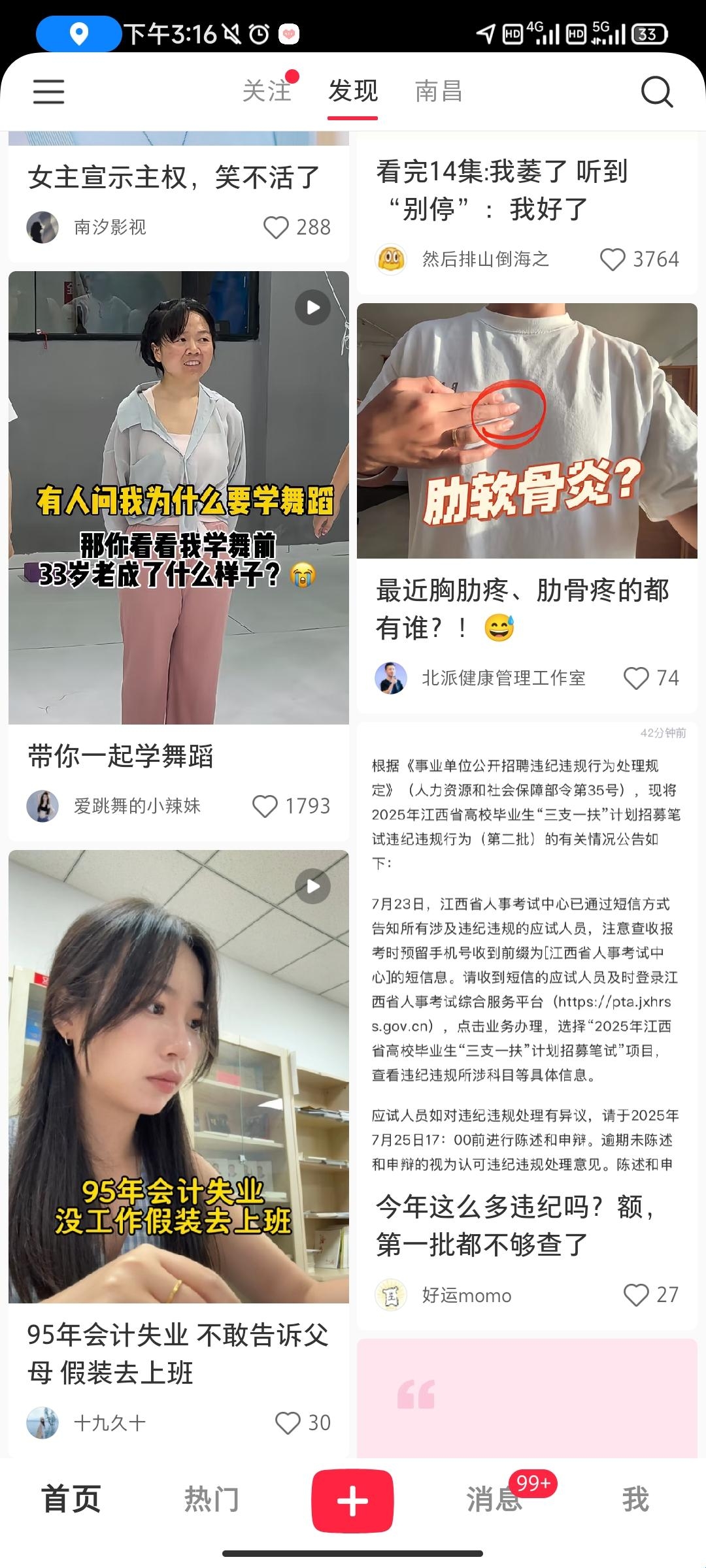This screenshot has width=706, height=1568.
Task: Like the post by 十九久十
Action: click(288, 1423)
